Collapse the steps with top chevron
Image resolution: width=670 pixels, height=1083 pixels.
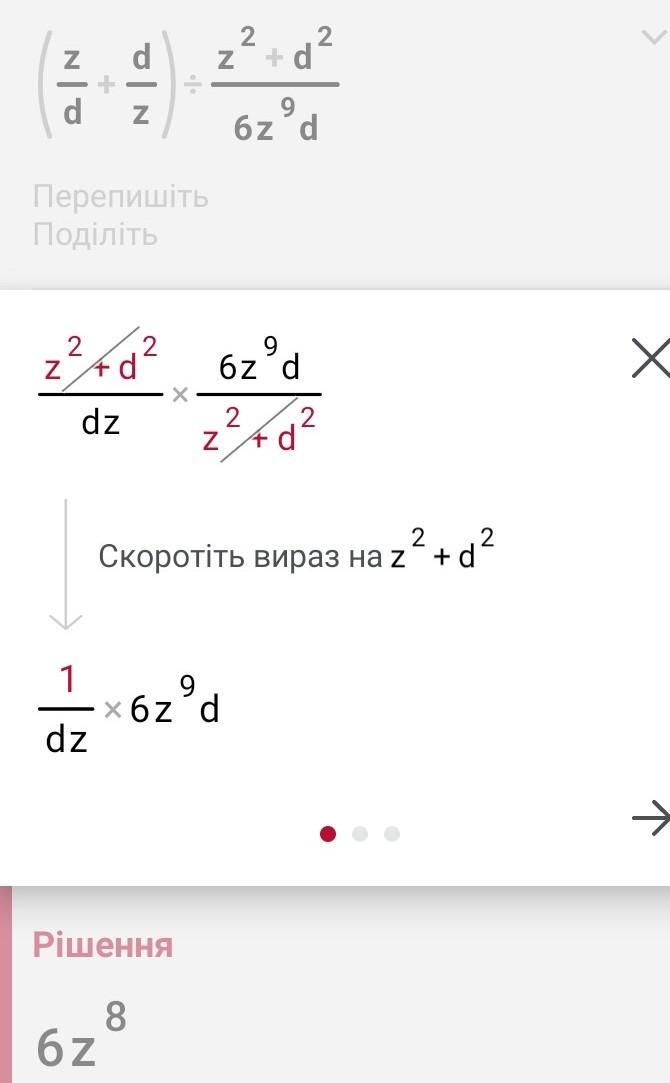point(653,38)
